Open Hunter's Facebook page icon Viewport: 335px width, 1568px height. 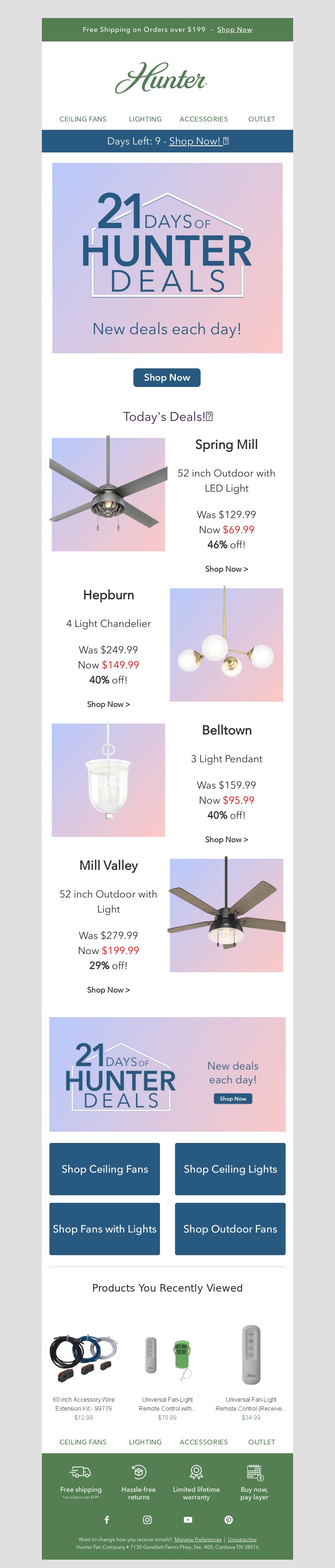pyautogui.click(x=107, y=1519)
